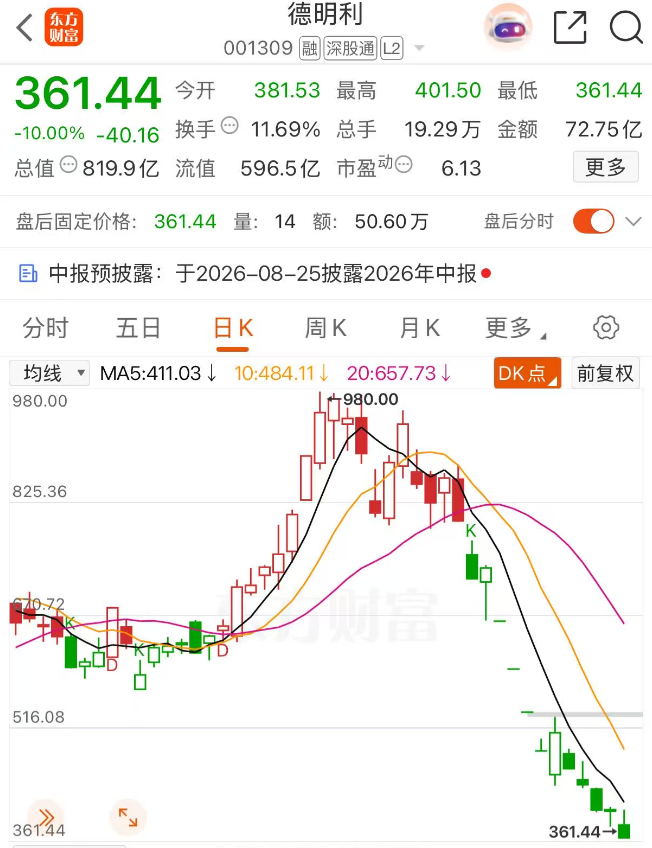The height and width of the screenshot is (848, 652).
Task: Open chart settings gear icon
Action: point(606,328)
